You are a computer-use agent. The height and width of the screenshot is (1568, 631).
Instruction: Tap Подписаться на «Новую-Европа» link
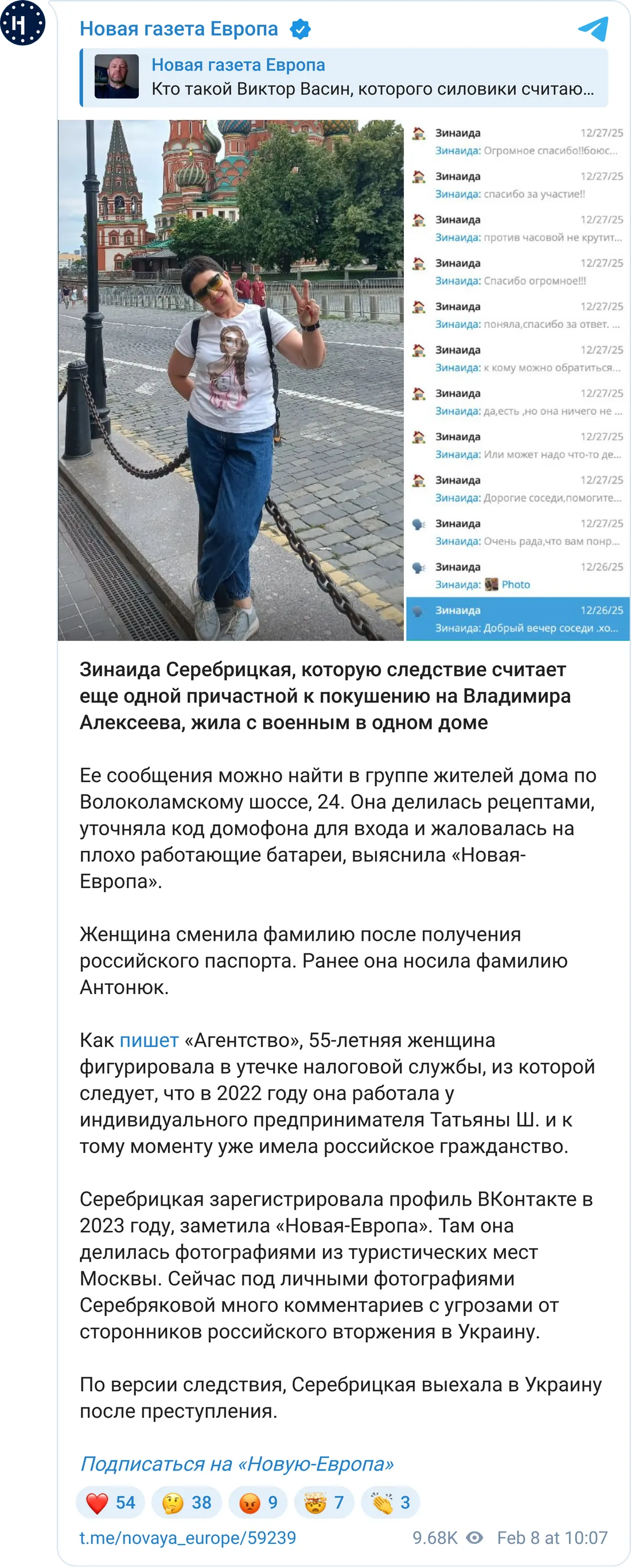237,1464
